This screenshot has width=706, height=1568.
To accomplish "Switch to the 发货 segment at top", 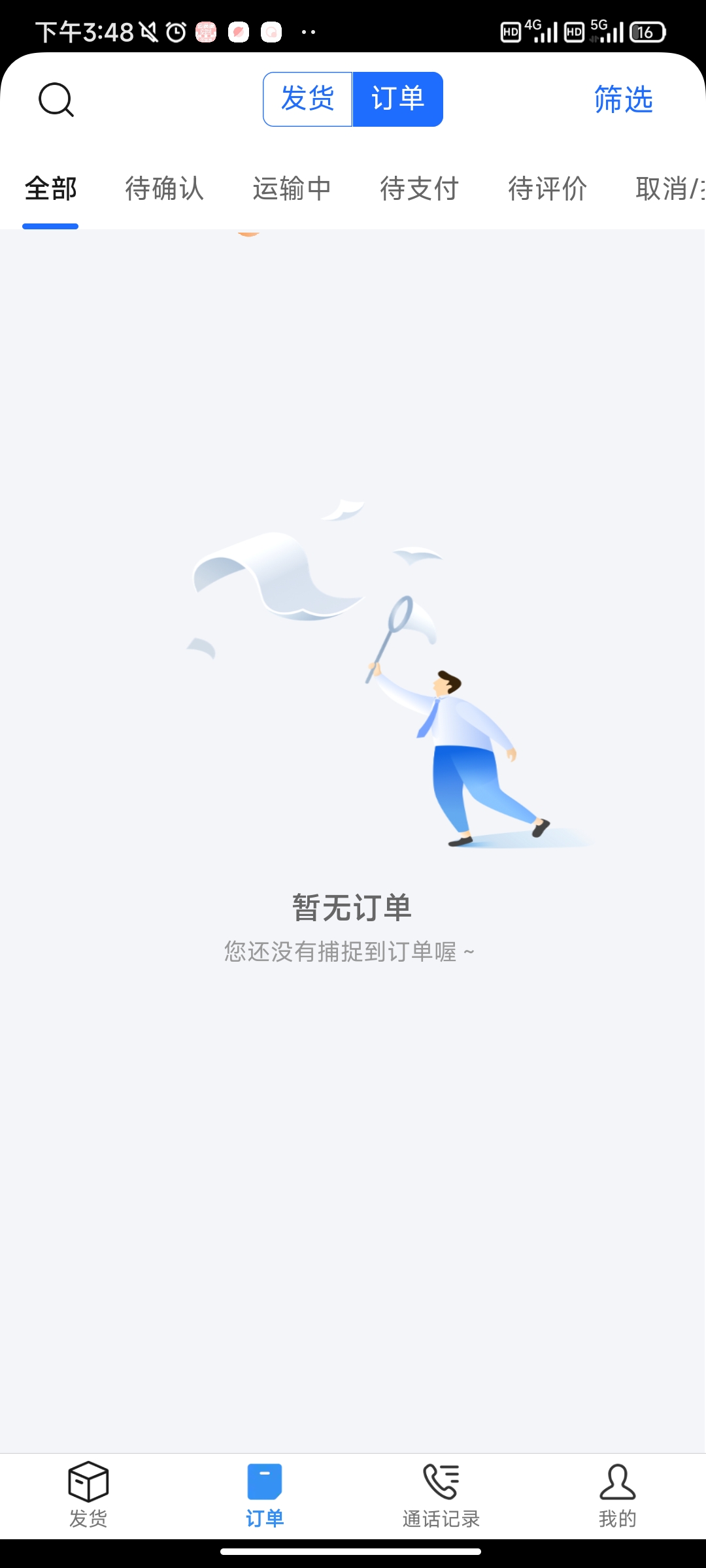I will (308, 99).
